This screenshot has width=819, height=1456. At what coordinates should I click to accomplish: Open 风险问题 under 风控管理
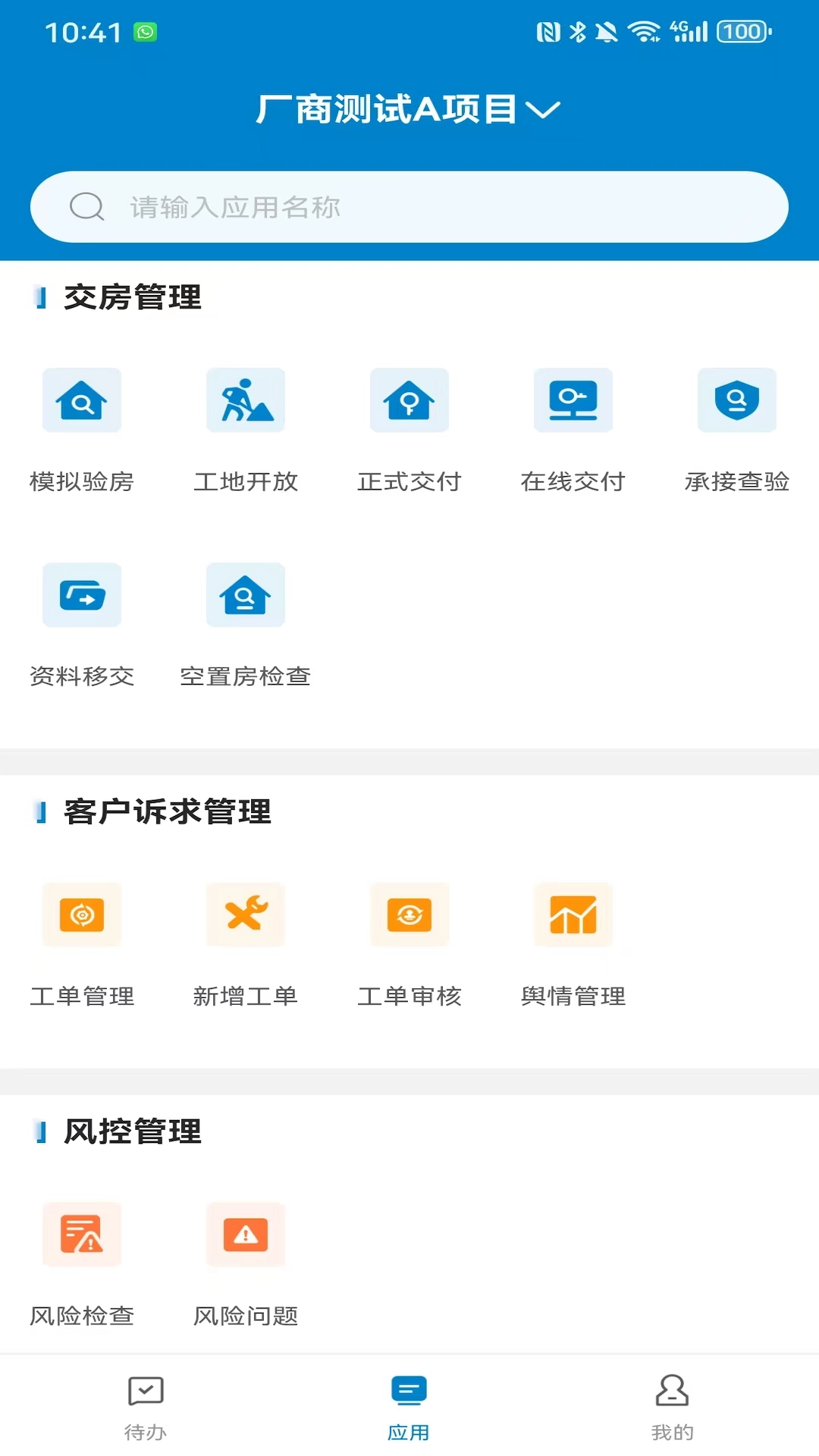pos(246,1235)
